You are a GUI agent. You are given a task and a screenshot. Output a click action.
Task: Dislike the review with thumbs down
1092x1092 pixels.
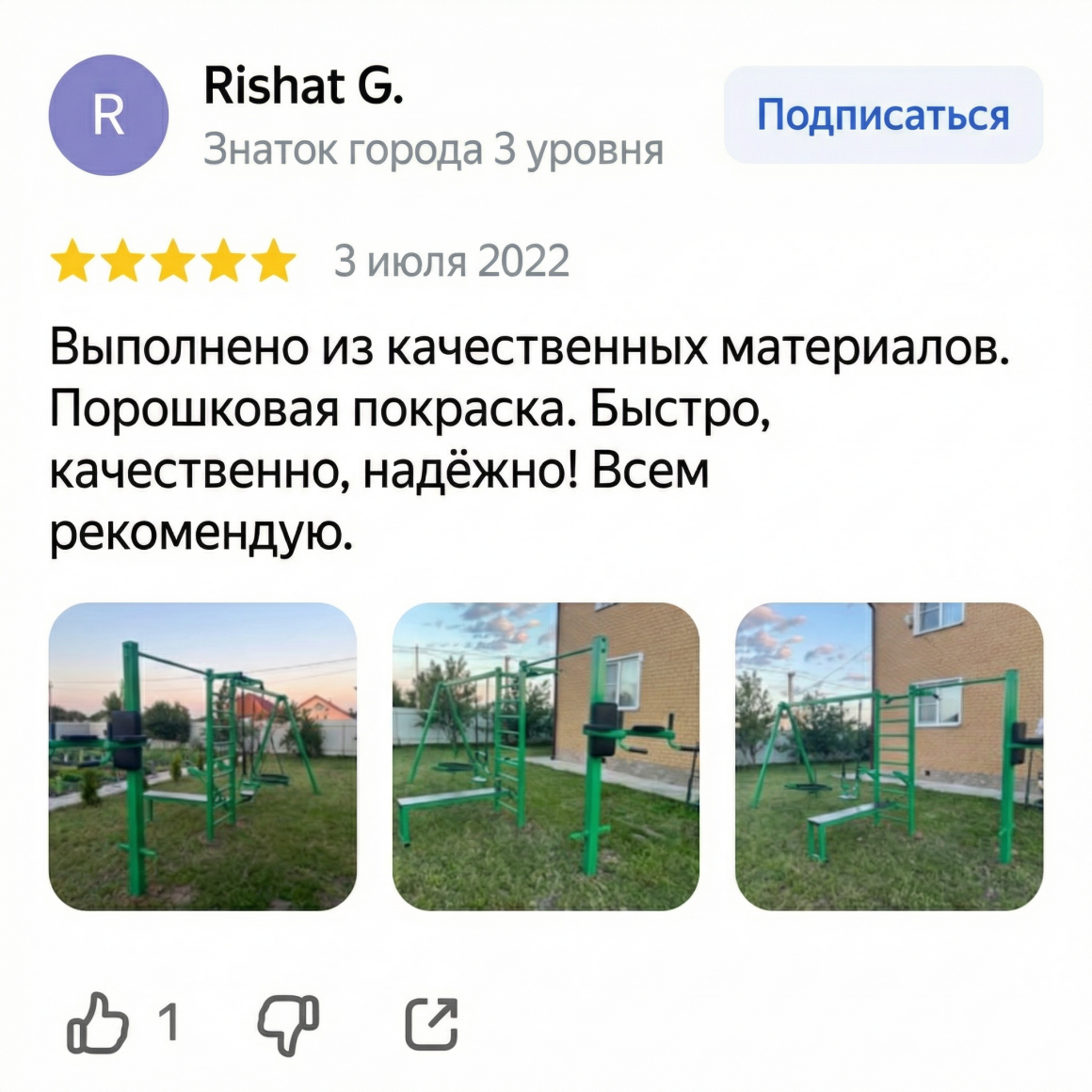click(x=289, y=1023)
